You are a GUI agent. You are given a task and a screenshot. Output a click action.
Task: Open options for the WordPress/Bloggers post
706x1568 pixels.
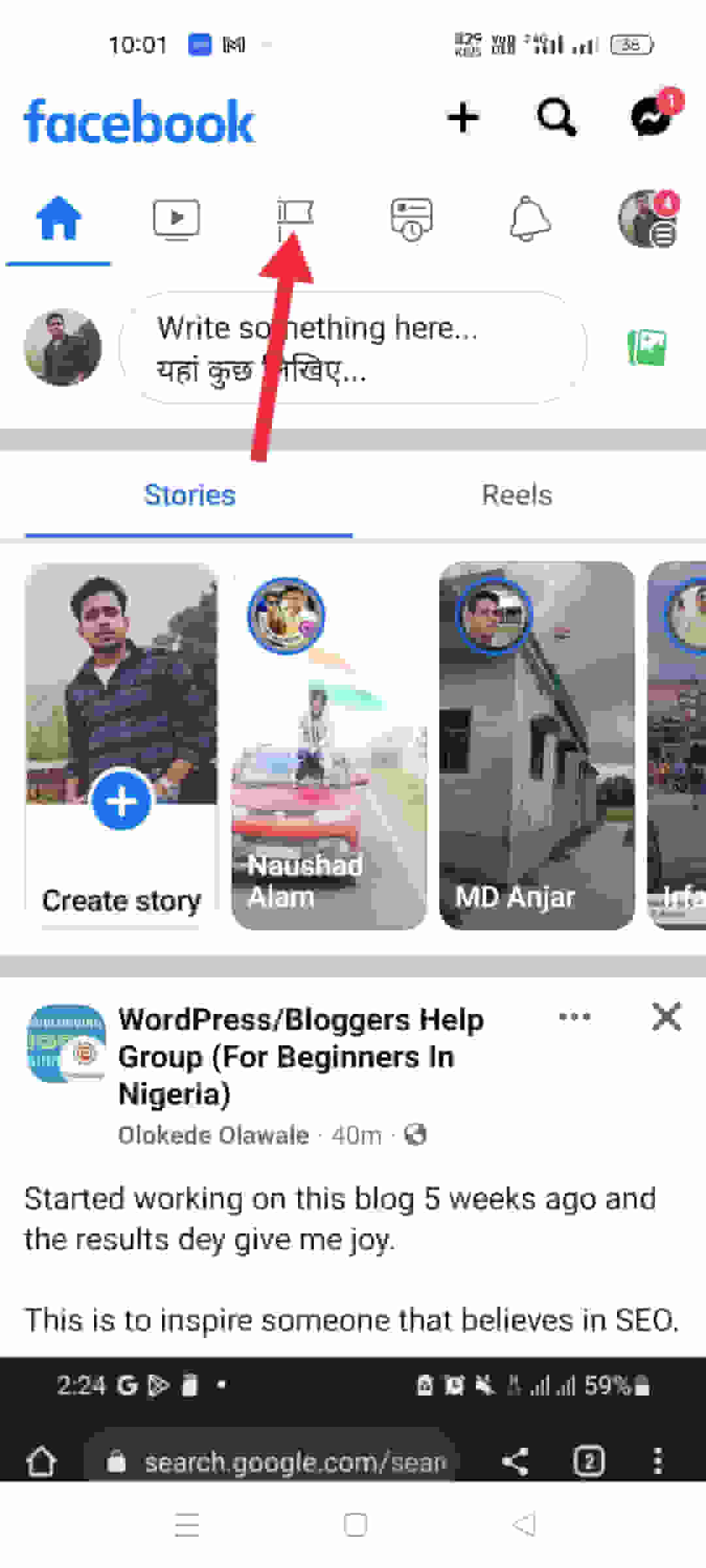click(575, 1017)
